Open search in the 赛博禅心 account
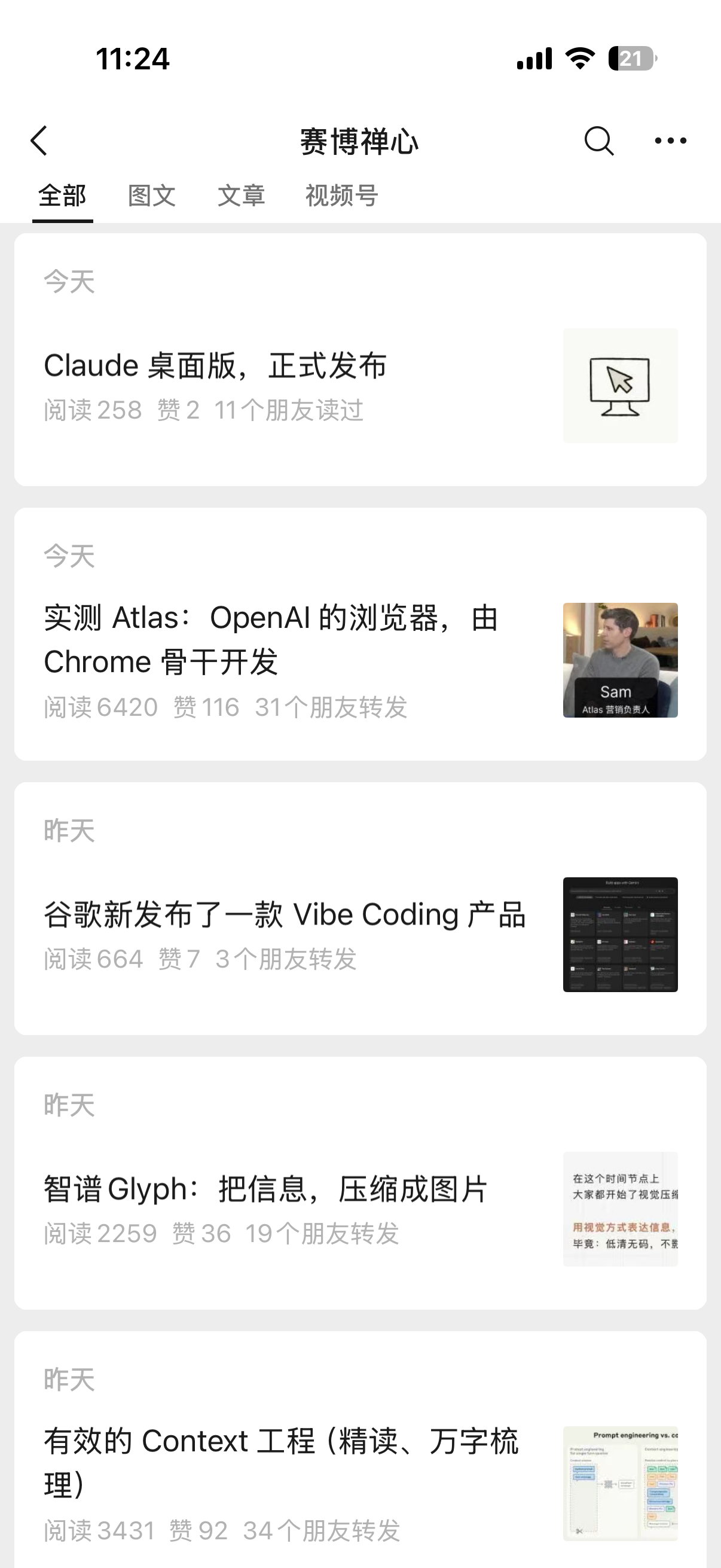The image size is (721, 1568). tap(598, 141)
